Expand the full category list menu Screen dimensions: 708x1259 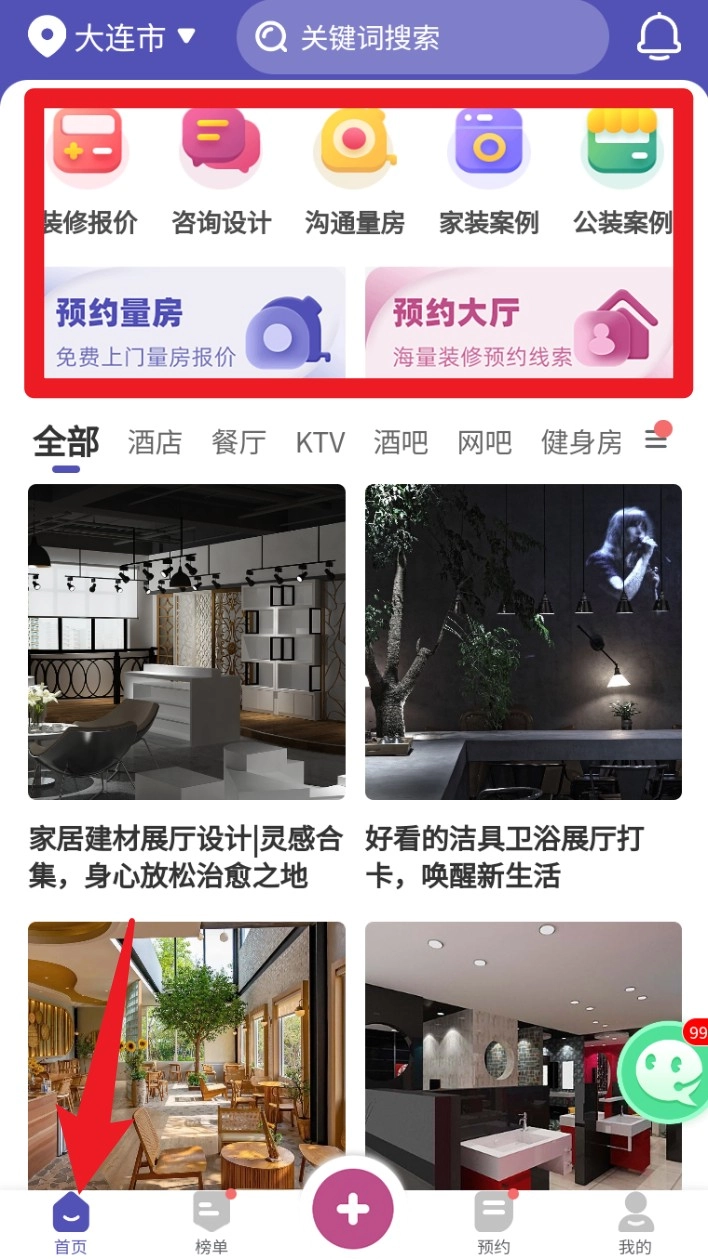656,439
